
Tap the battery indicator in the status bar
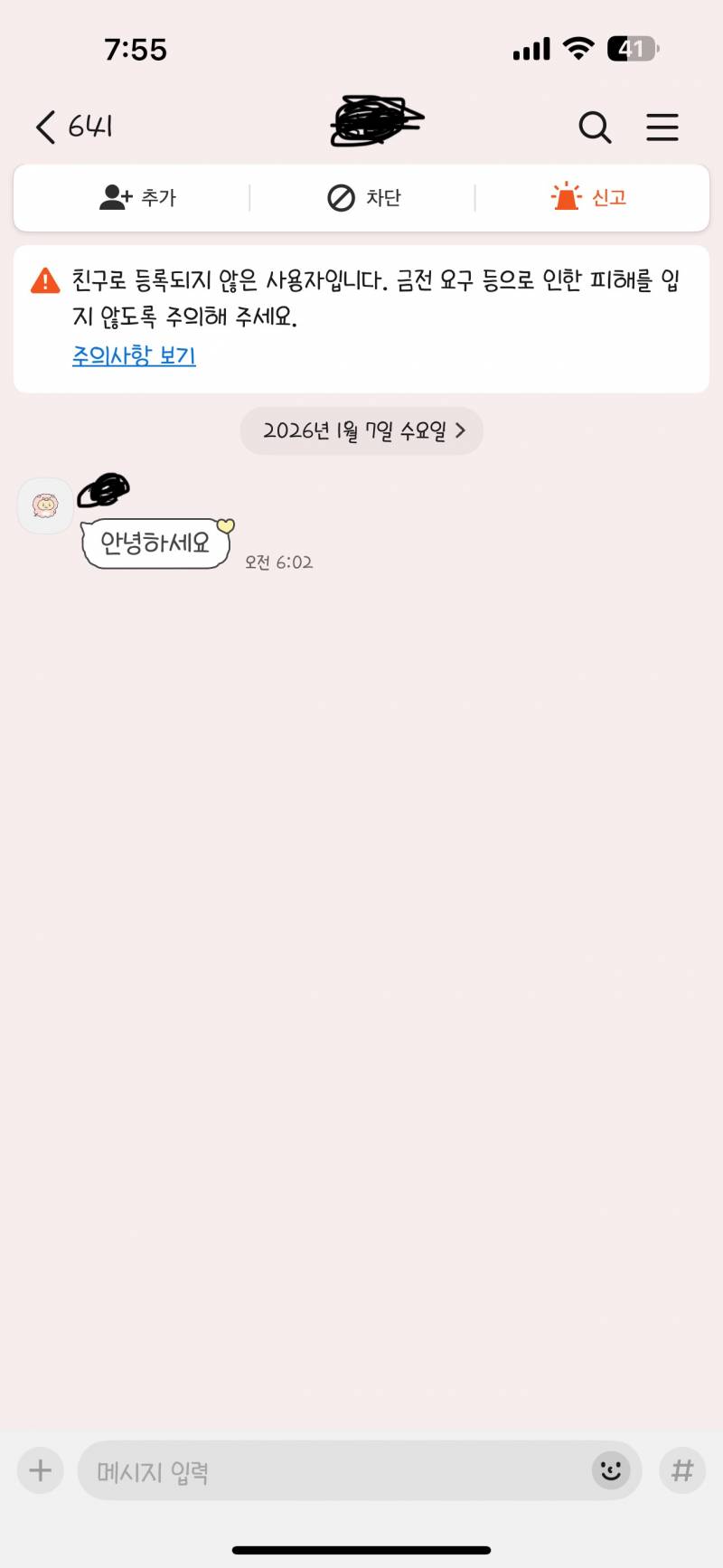point(633,49)
